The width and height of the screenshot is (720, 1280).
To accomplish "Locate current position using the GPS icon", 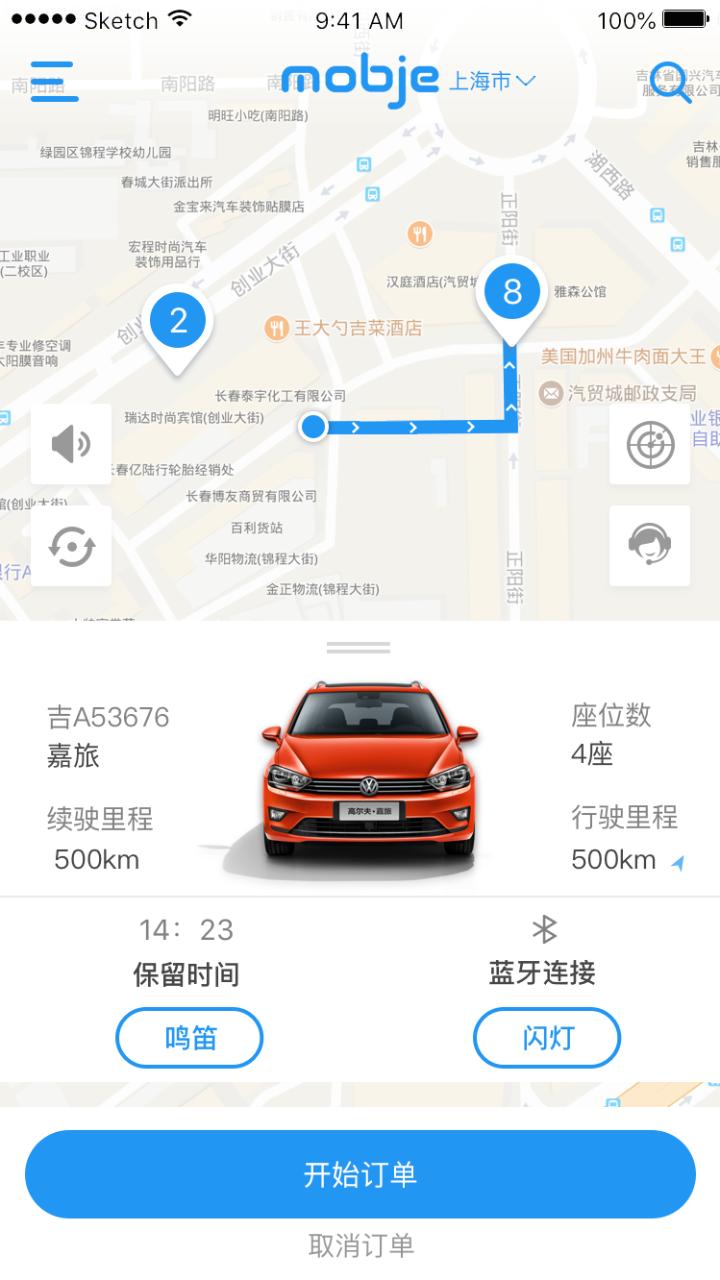I will [x=649, y=445].
